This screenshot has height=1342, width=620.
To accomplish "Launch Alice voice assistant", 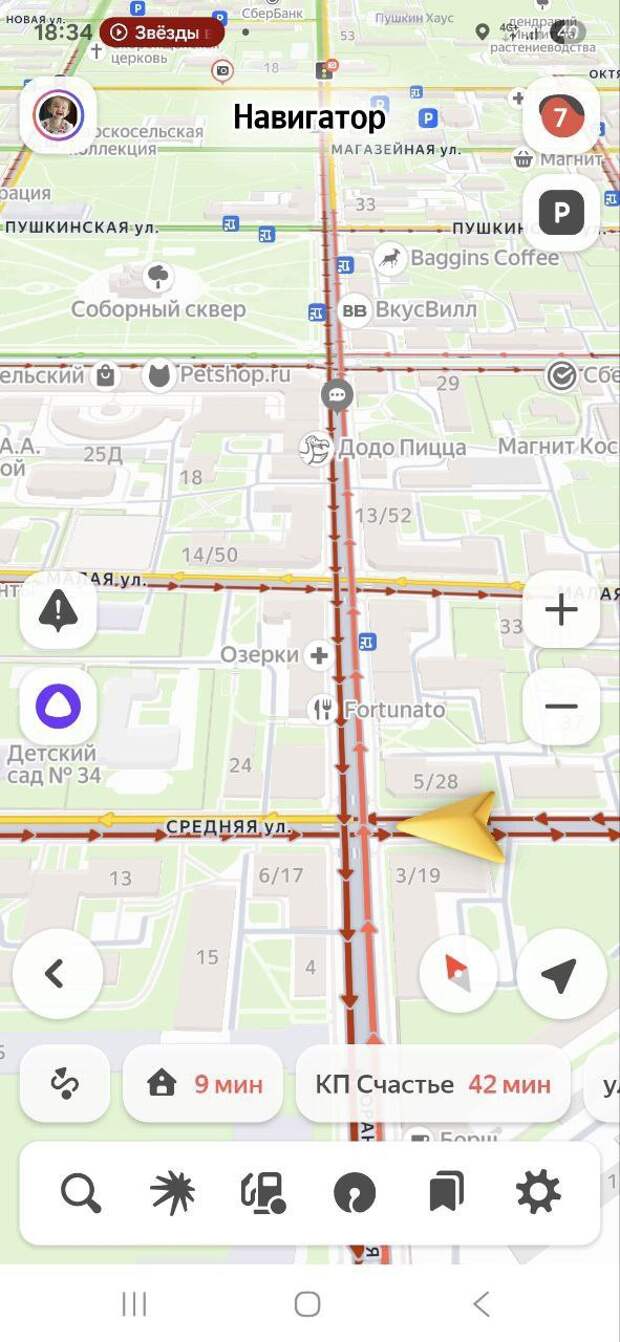I will [x=58, y=706].
